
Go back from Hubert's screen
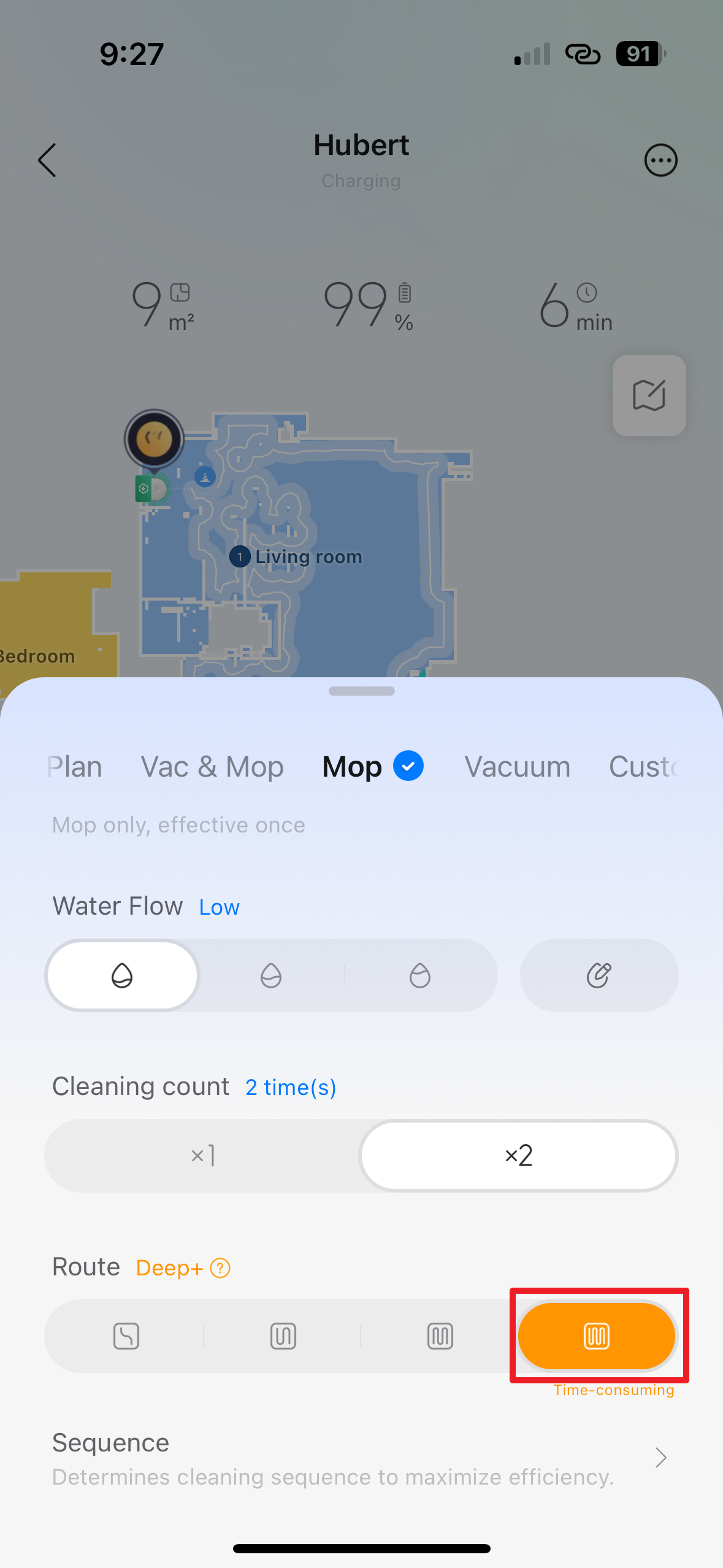coord(47,160)
